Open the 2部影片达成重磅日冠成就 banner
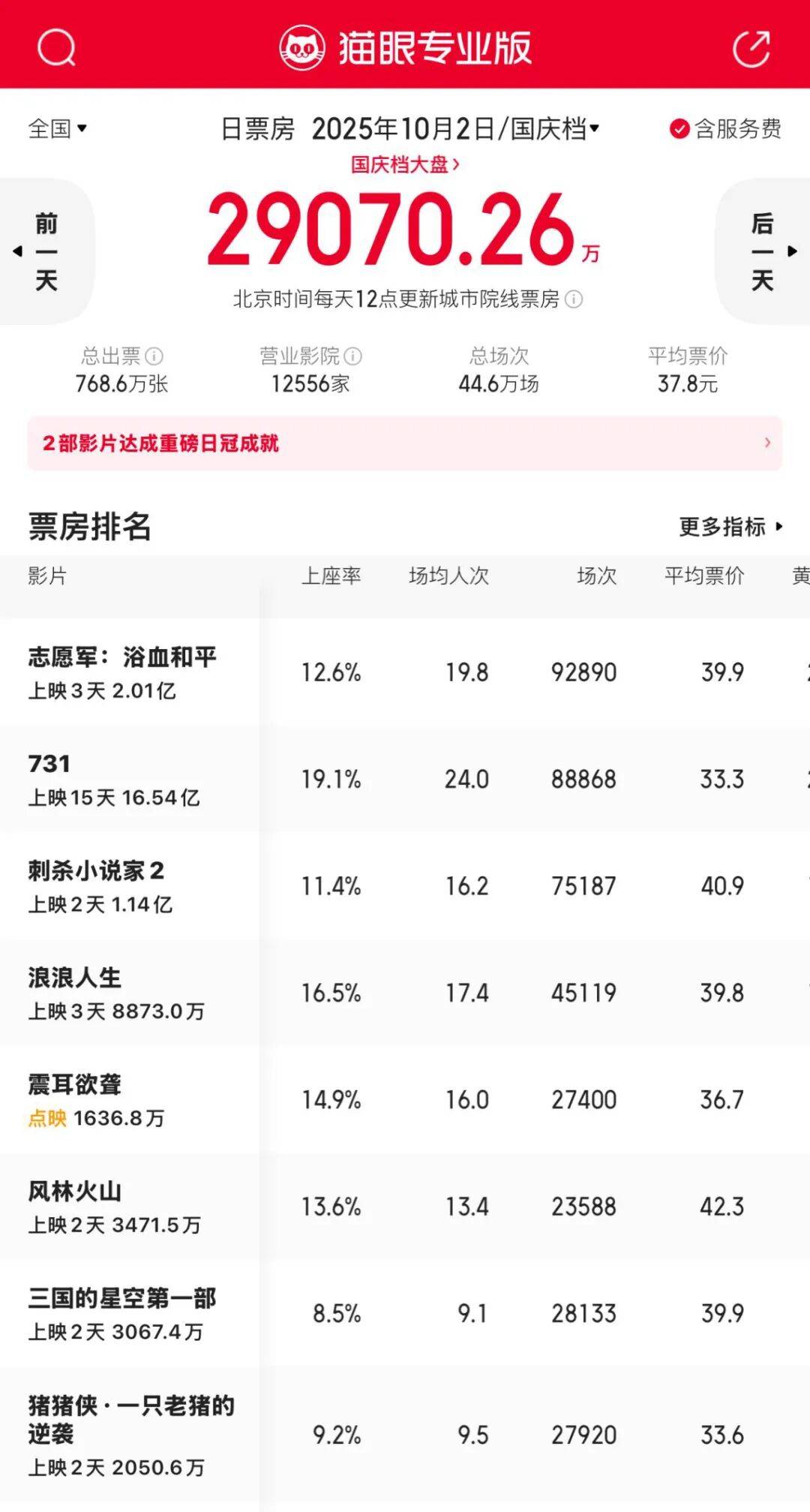 405,443
